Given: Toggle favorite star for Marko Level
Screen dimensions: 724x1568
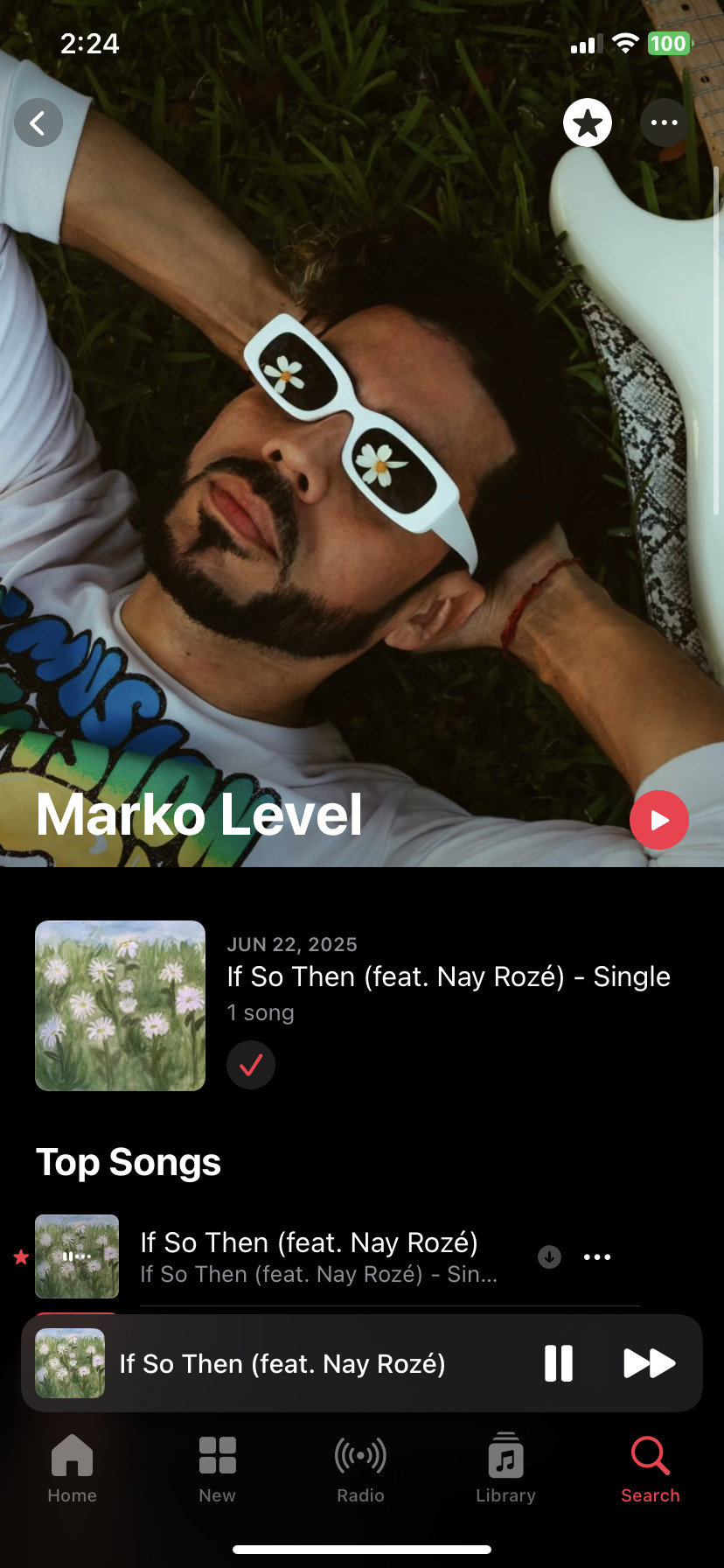Looking at the screenshot, I should point(587,122).
